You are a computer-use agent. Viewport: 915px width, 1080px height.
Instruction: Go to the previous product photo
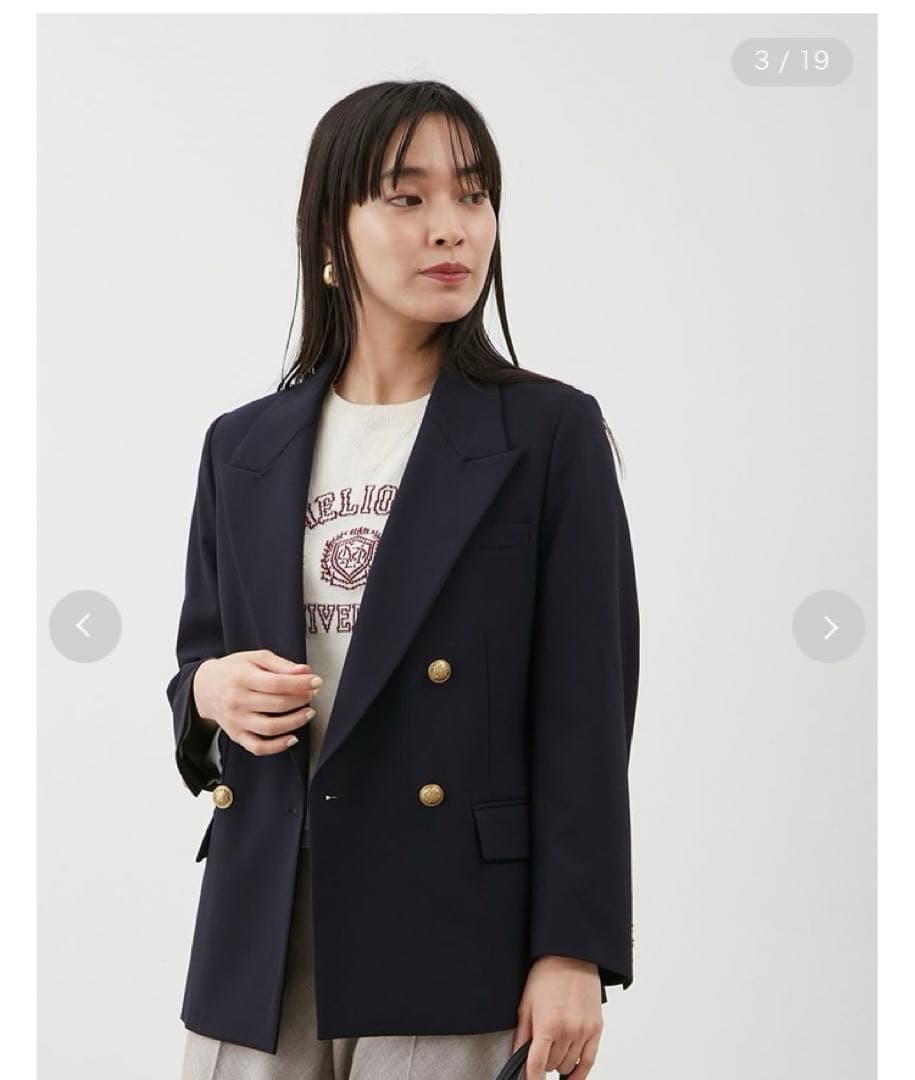(x=85, y=626)
